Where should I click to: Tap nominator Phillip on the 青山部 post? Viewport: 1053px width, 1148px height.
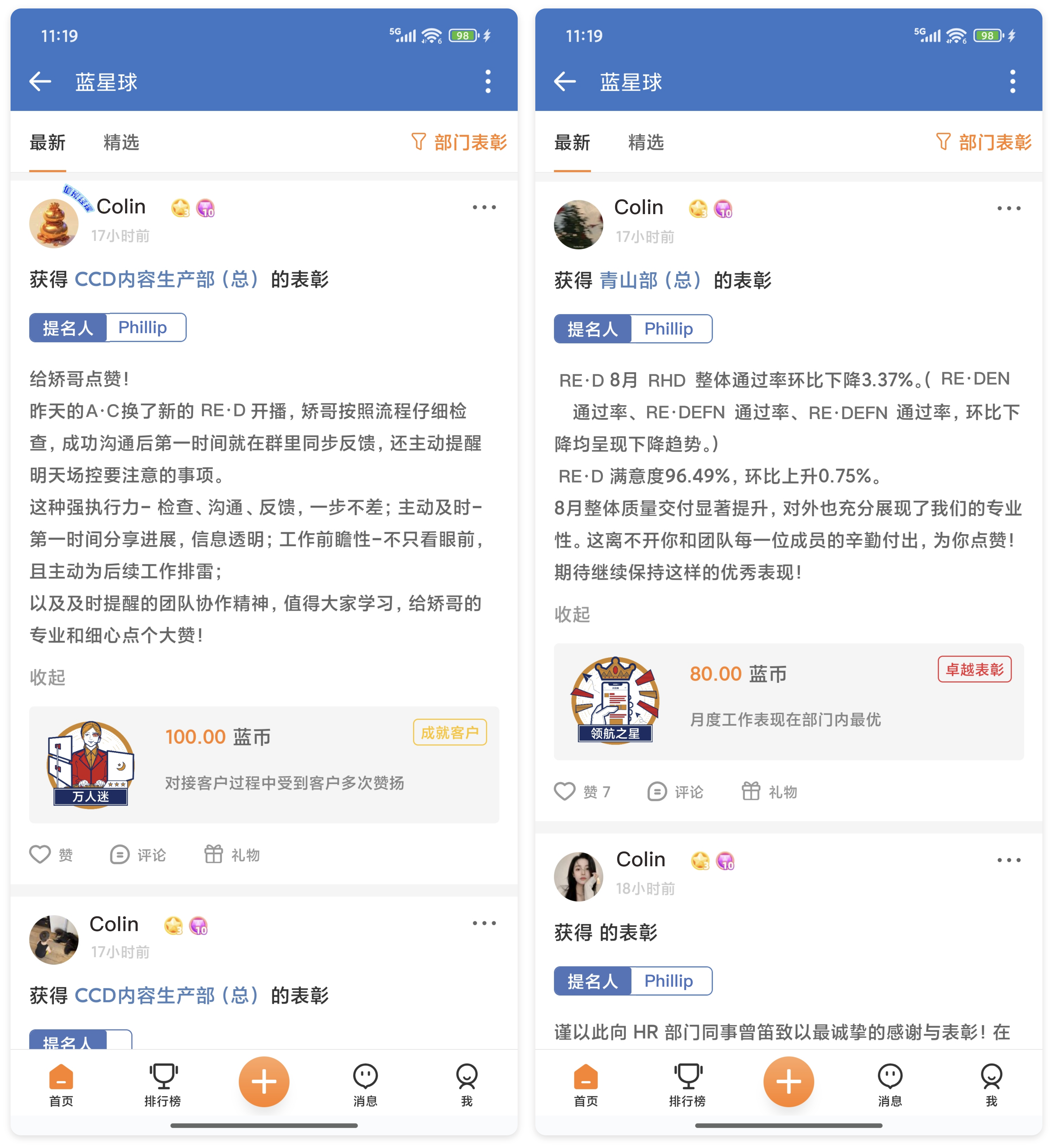(x=668, y=329)
